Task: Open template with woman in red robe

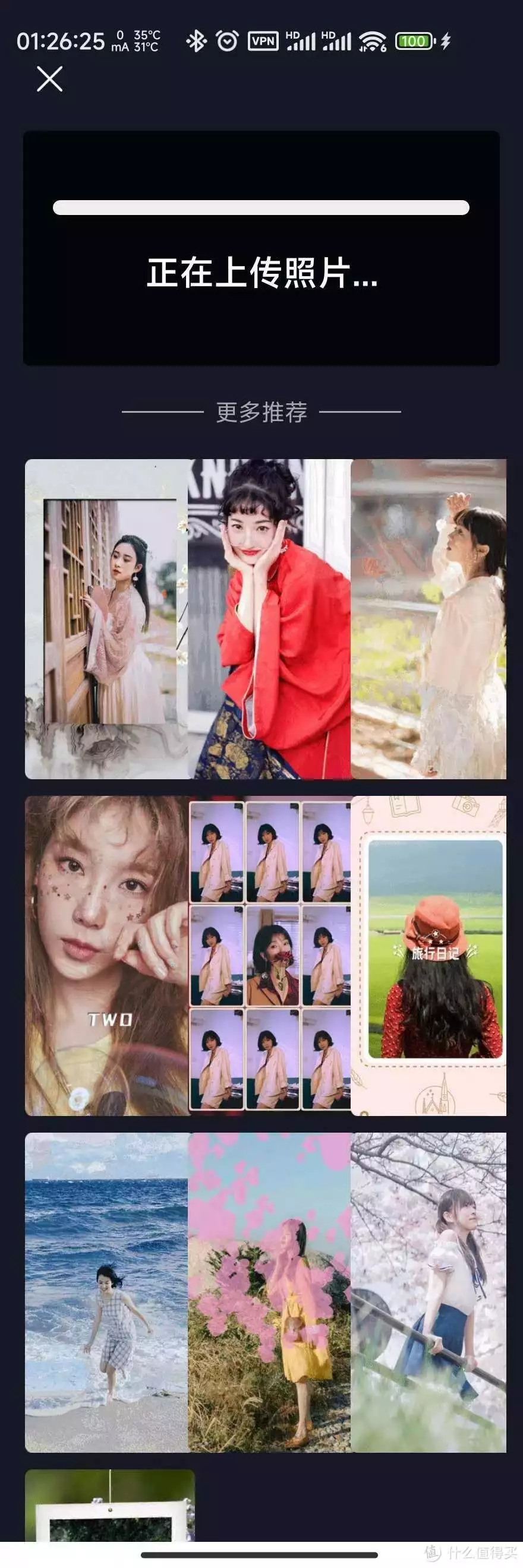Action: 270,618
